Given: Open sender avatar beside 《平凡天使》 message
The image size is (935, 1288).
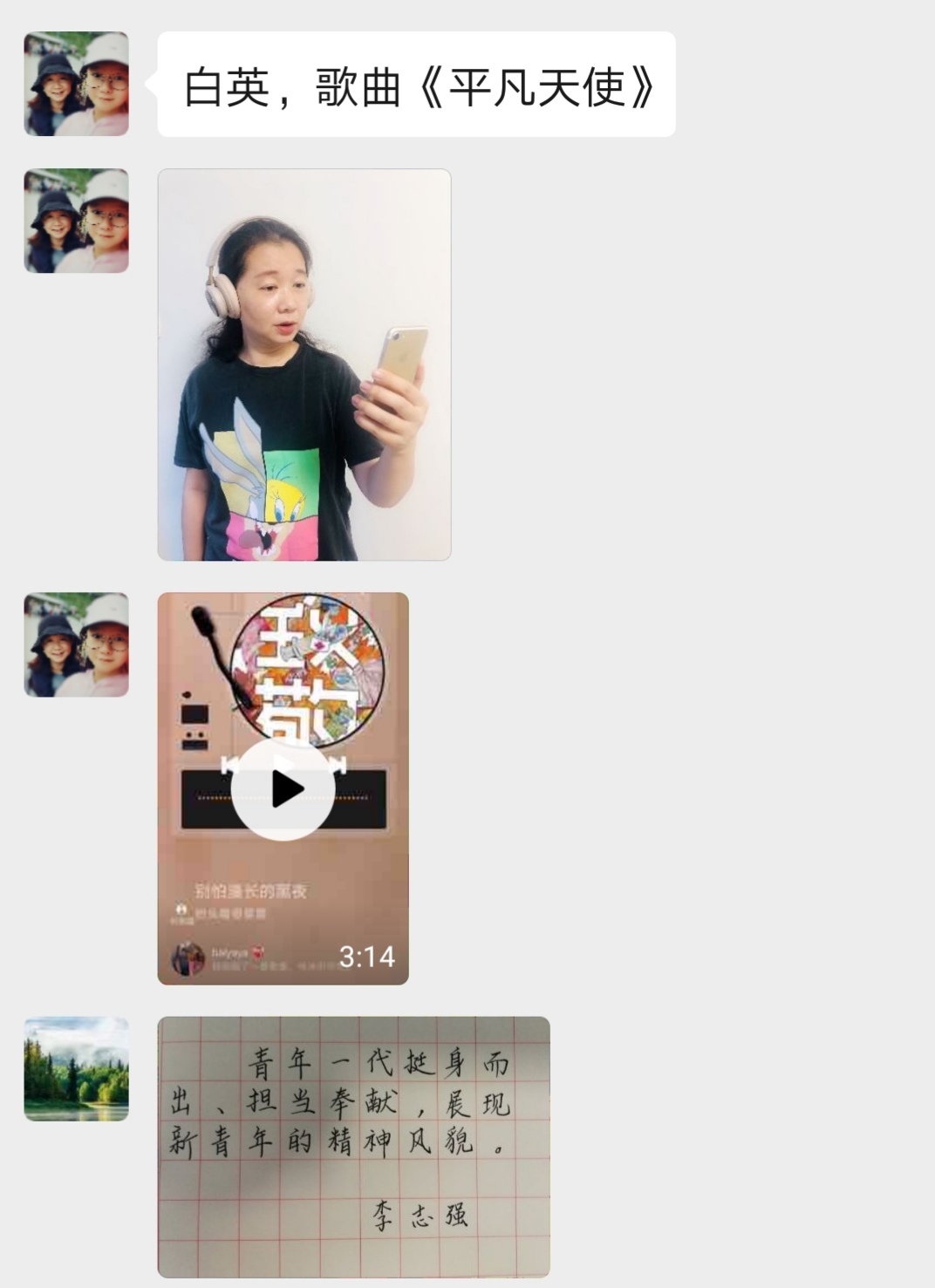Looking at the screenshot, I should click(x=77, y=85).
